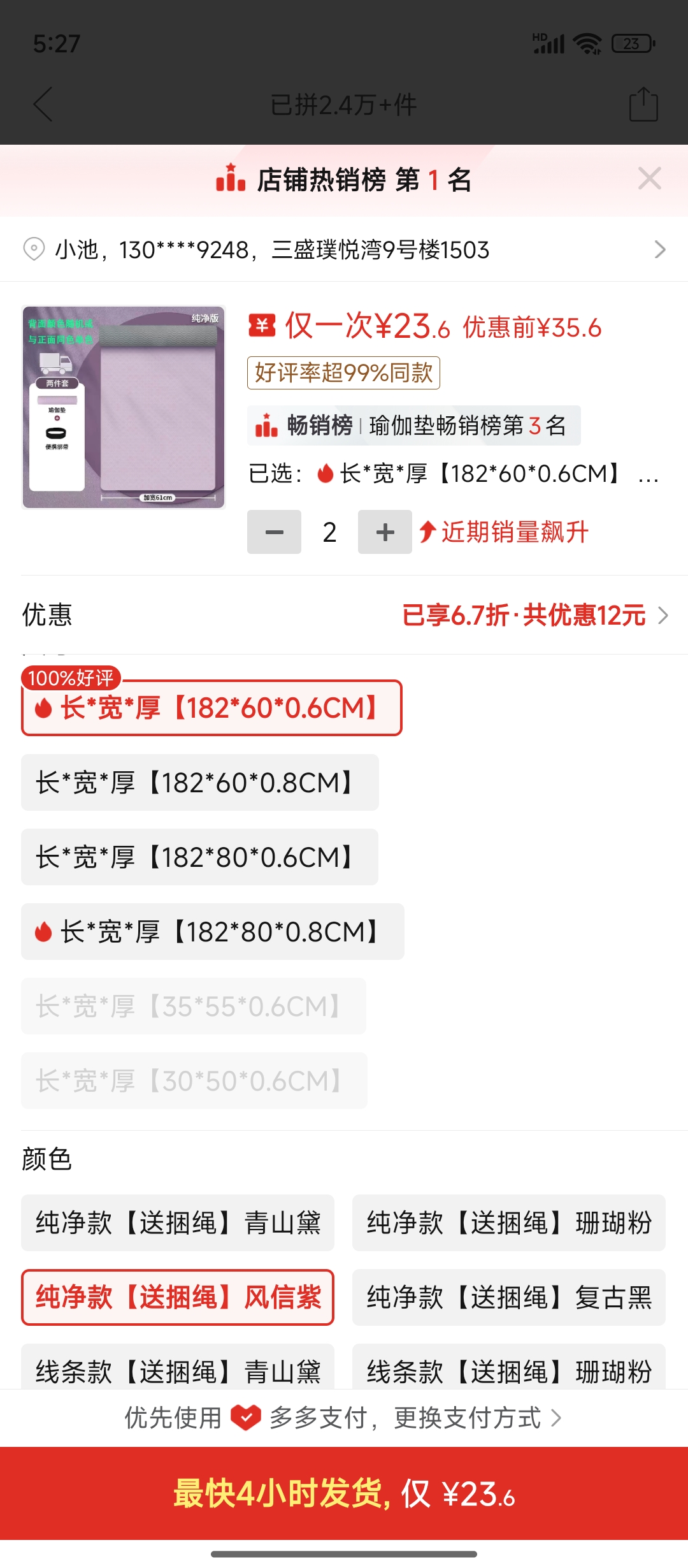Go back using the top arrow
The width and height of the screenshot is (688, 1568).
(x=43, y=105)
